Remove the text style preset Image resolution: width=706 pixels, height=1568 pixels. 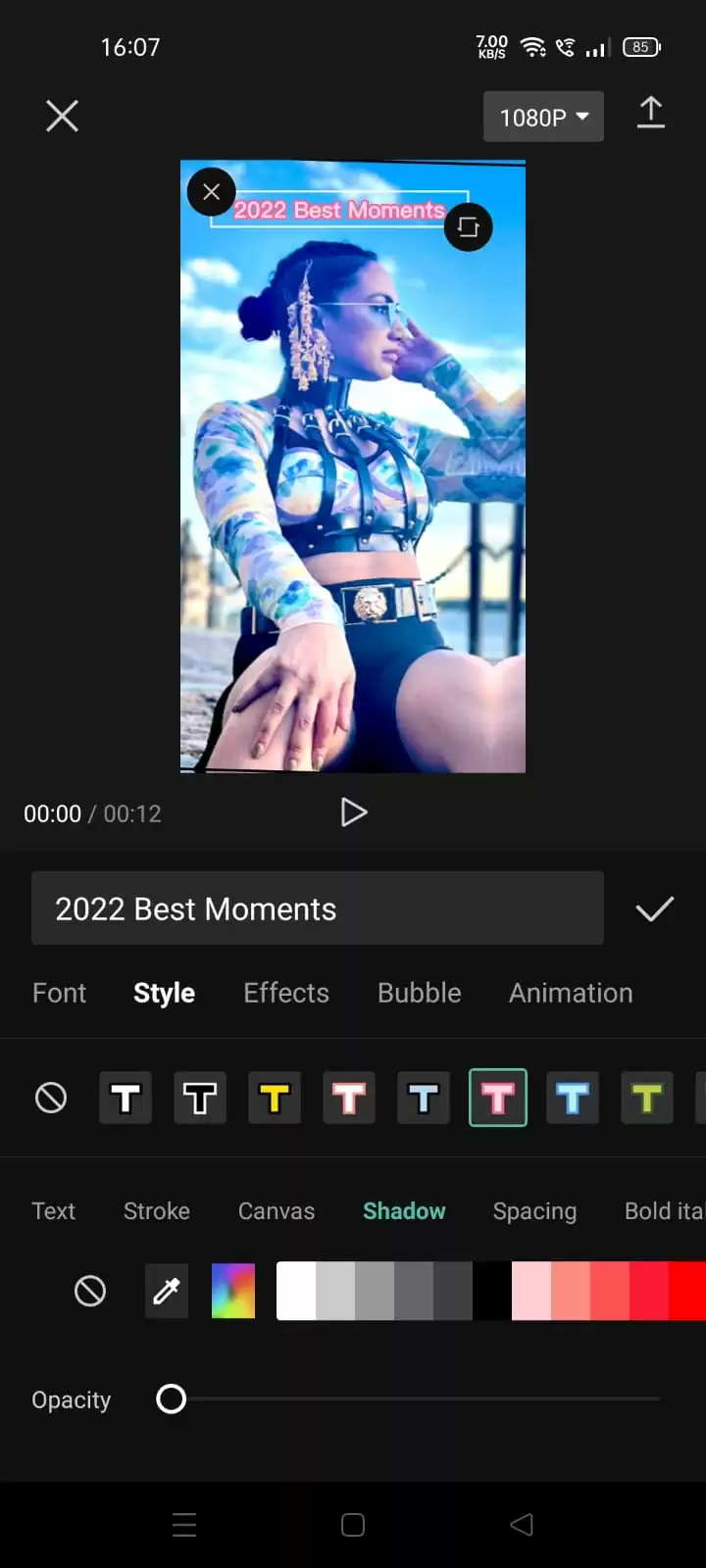(x=51, y=1098)
